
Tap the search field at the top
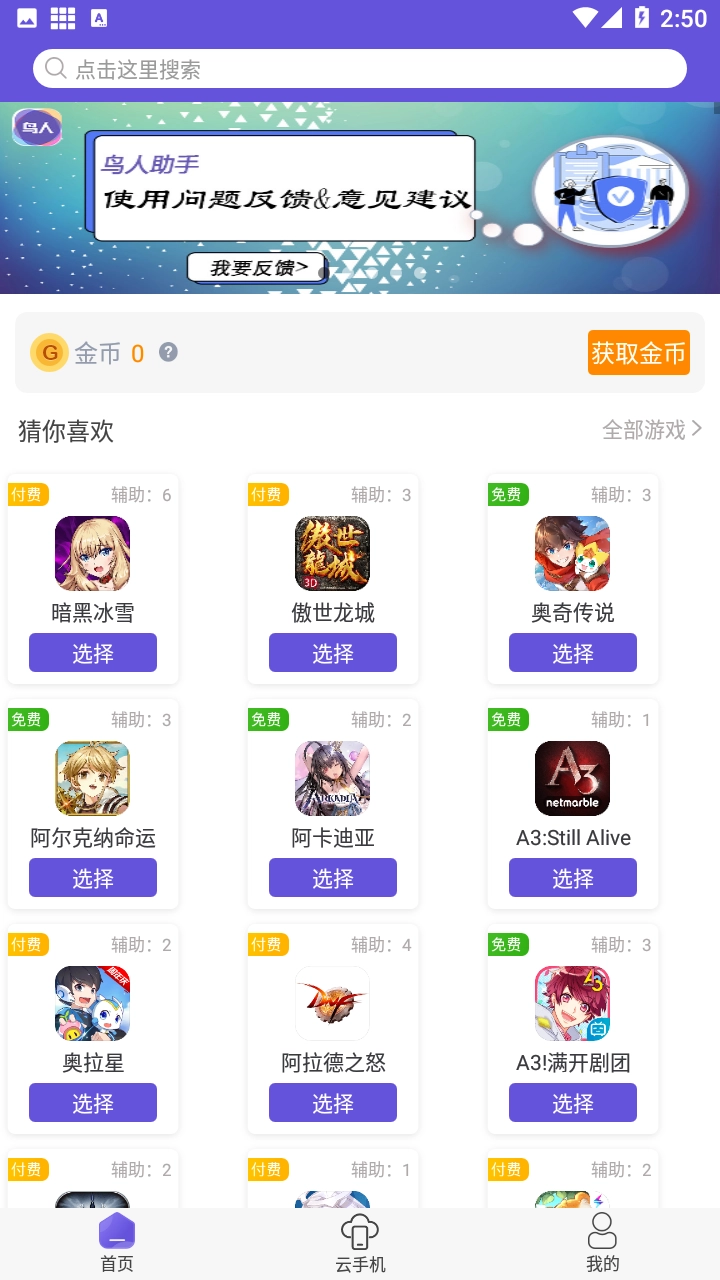[360, 69]
